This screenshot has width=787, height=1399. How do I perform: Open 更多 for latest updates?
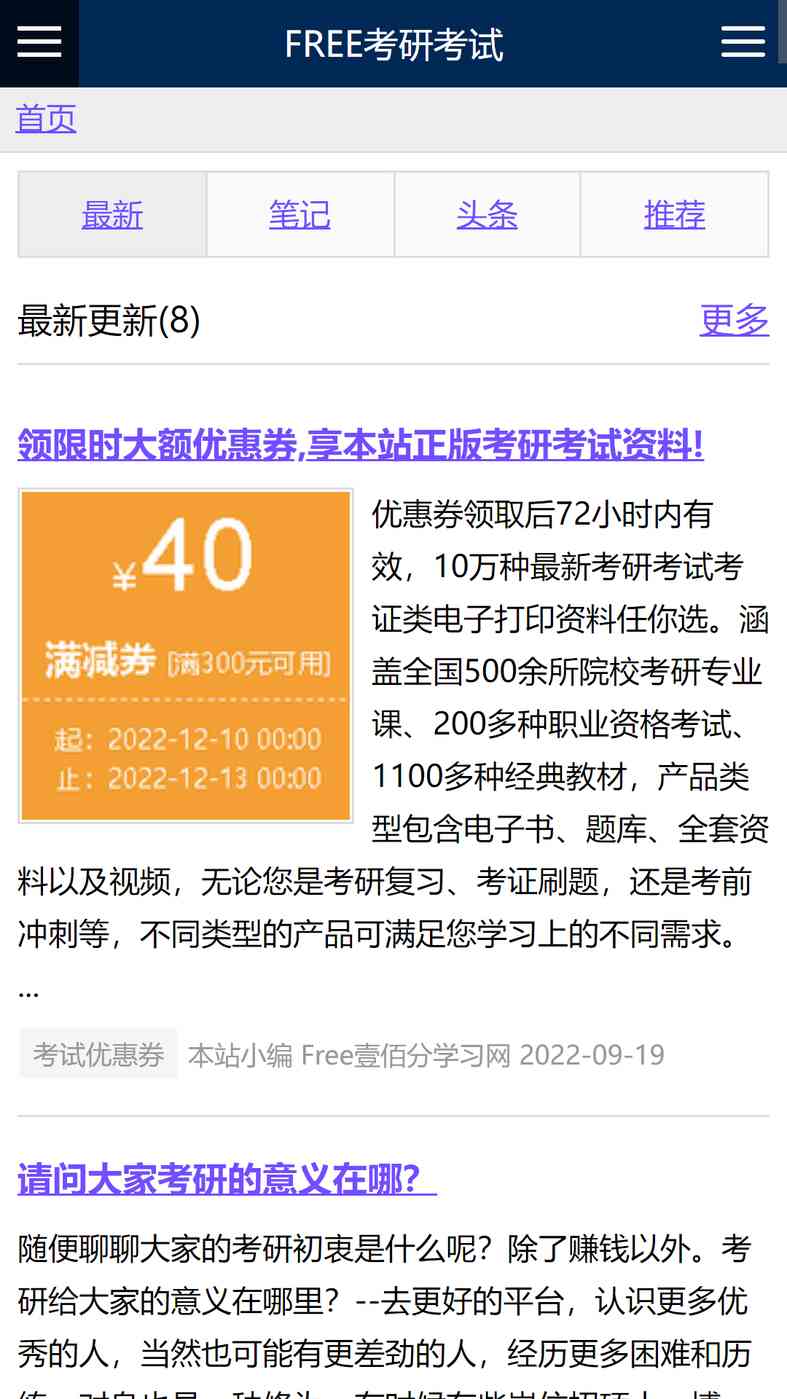[x=734, y=321]
